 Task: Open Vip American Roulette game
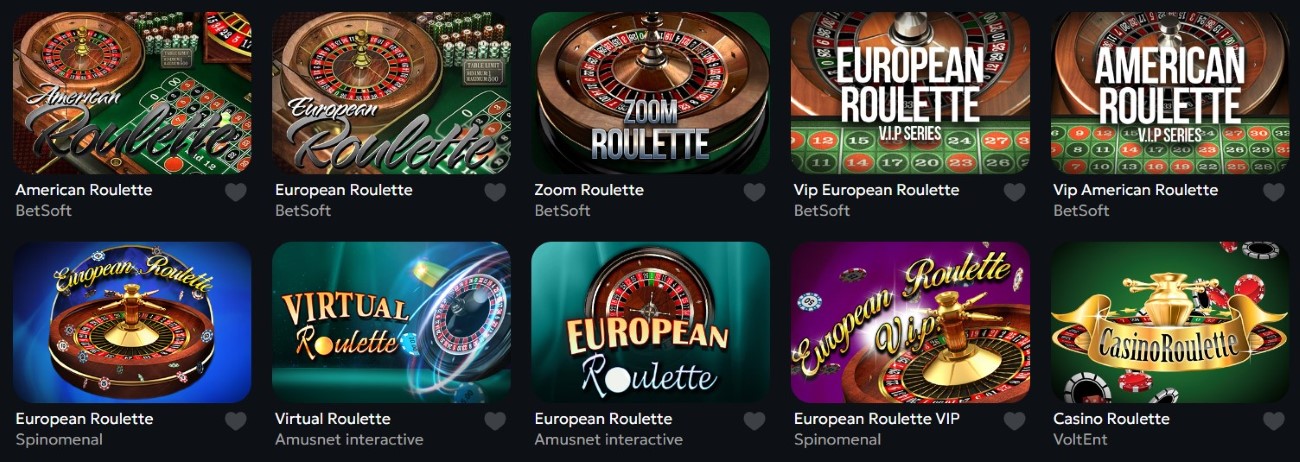[1169, 93]
